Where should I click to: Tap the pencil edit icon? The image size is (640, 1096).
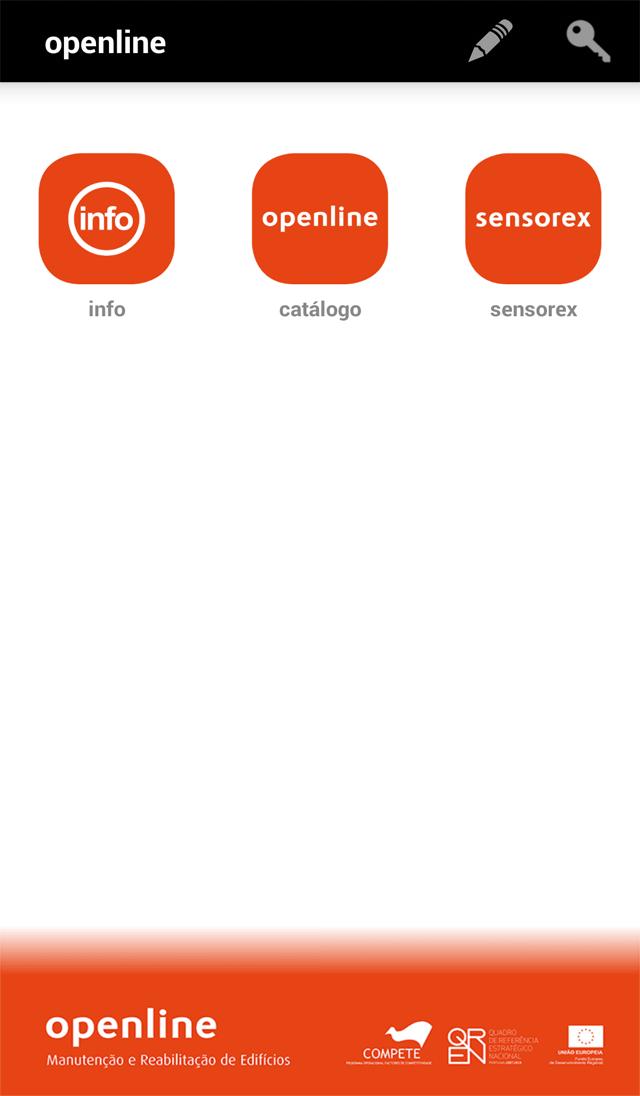(x=491, y=41)
